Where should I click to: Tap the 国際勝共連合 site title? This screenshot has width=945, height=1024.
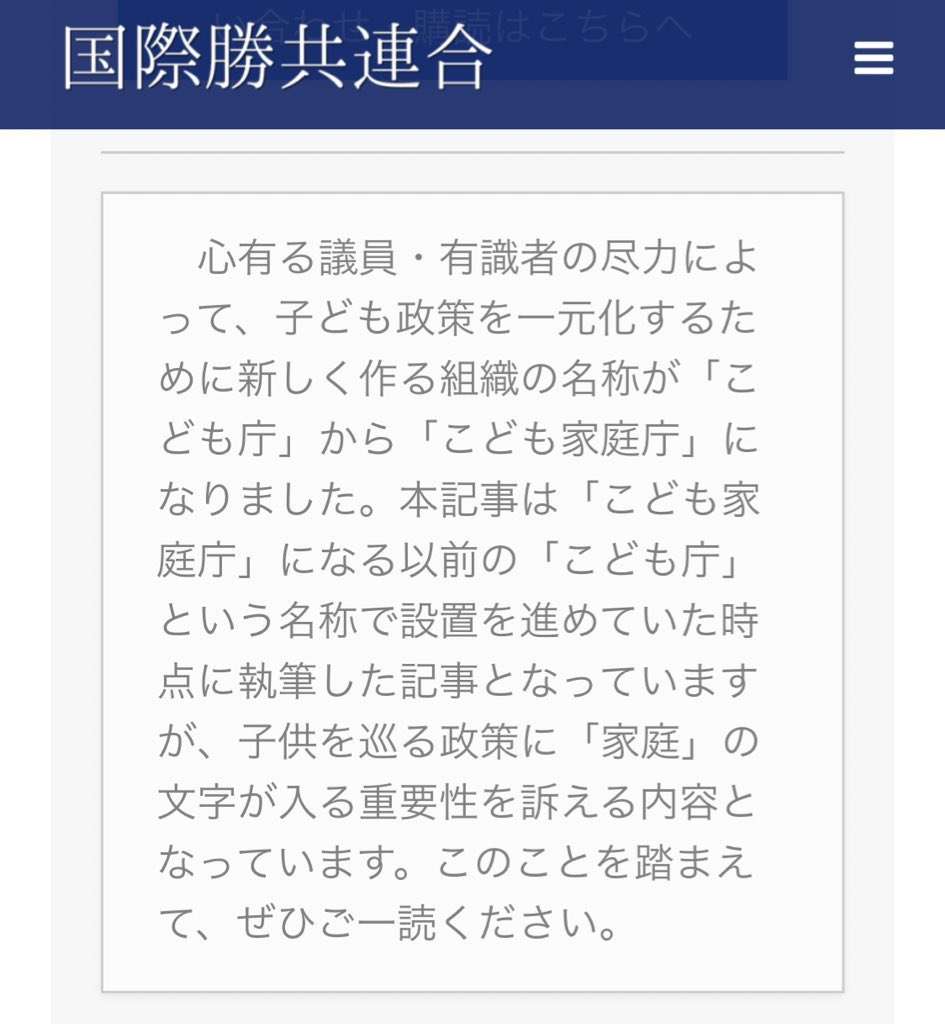coord(278,60)
